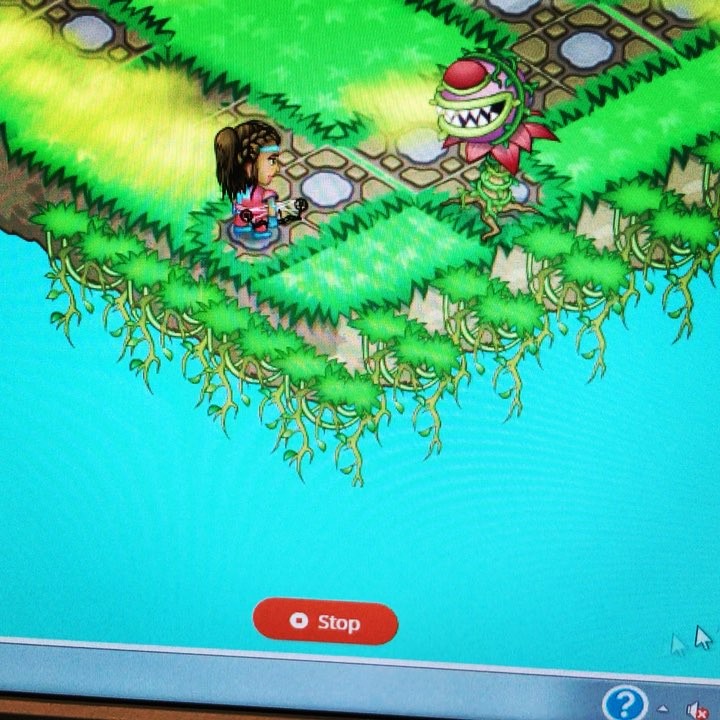Tap the muted volume speaker icon

coord(697,710)
